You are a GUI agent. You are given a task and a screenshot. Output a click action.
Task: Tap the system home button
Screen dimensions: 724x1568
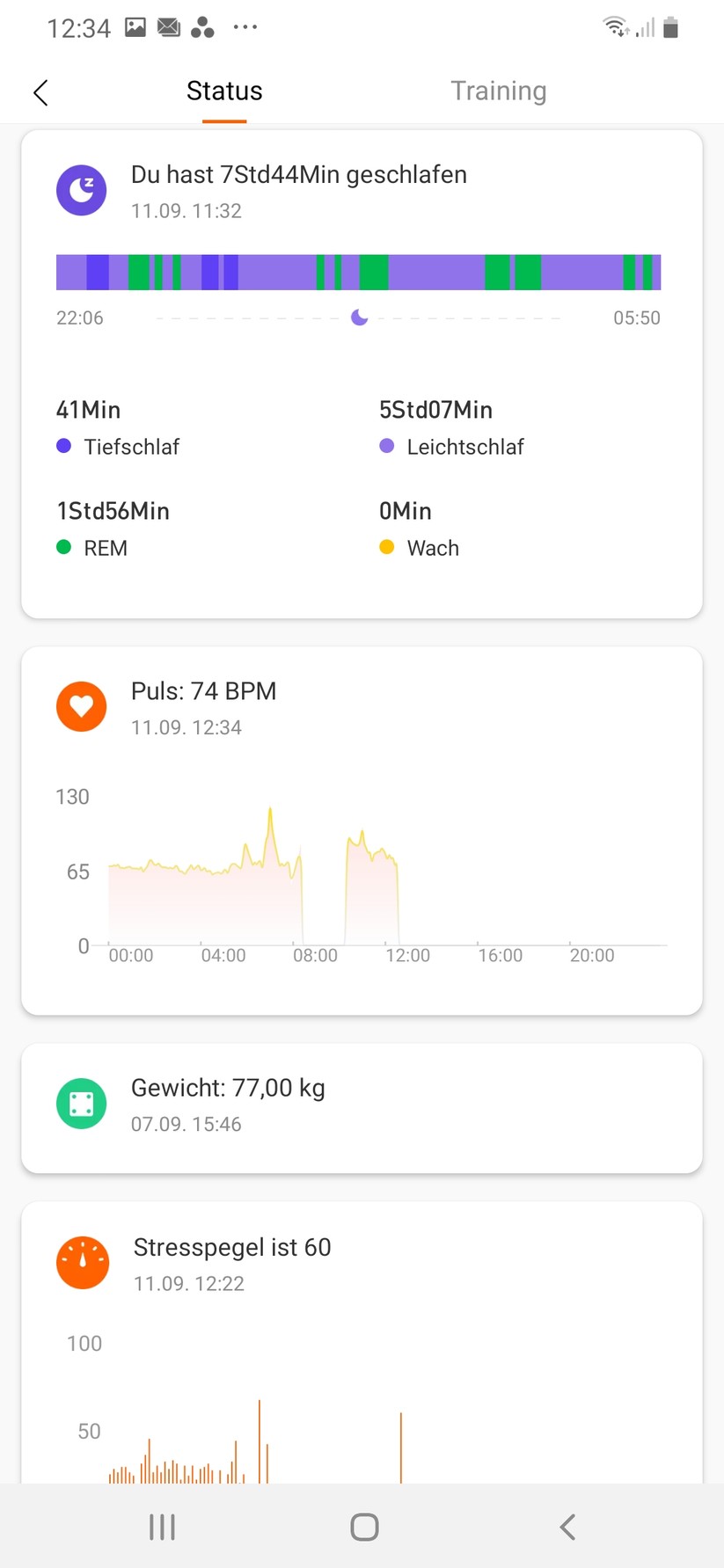pos(363,1528)
